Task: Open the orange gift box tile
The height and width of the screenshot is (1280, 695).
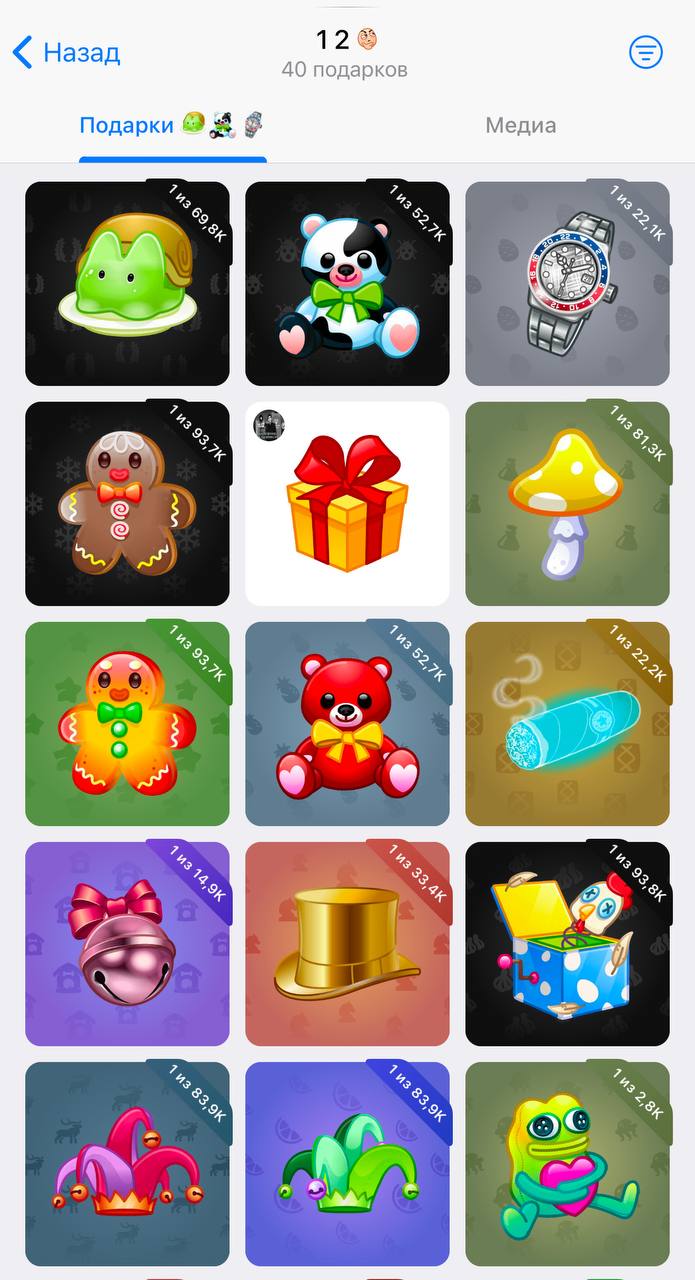Action: pyautogui.click(x=347, y=504)
